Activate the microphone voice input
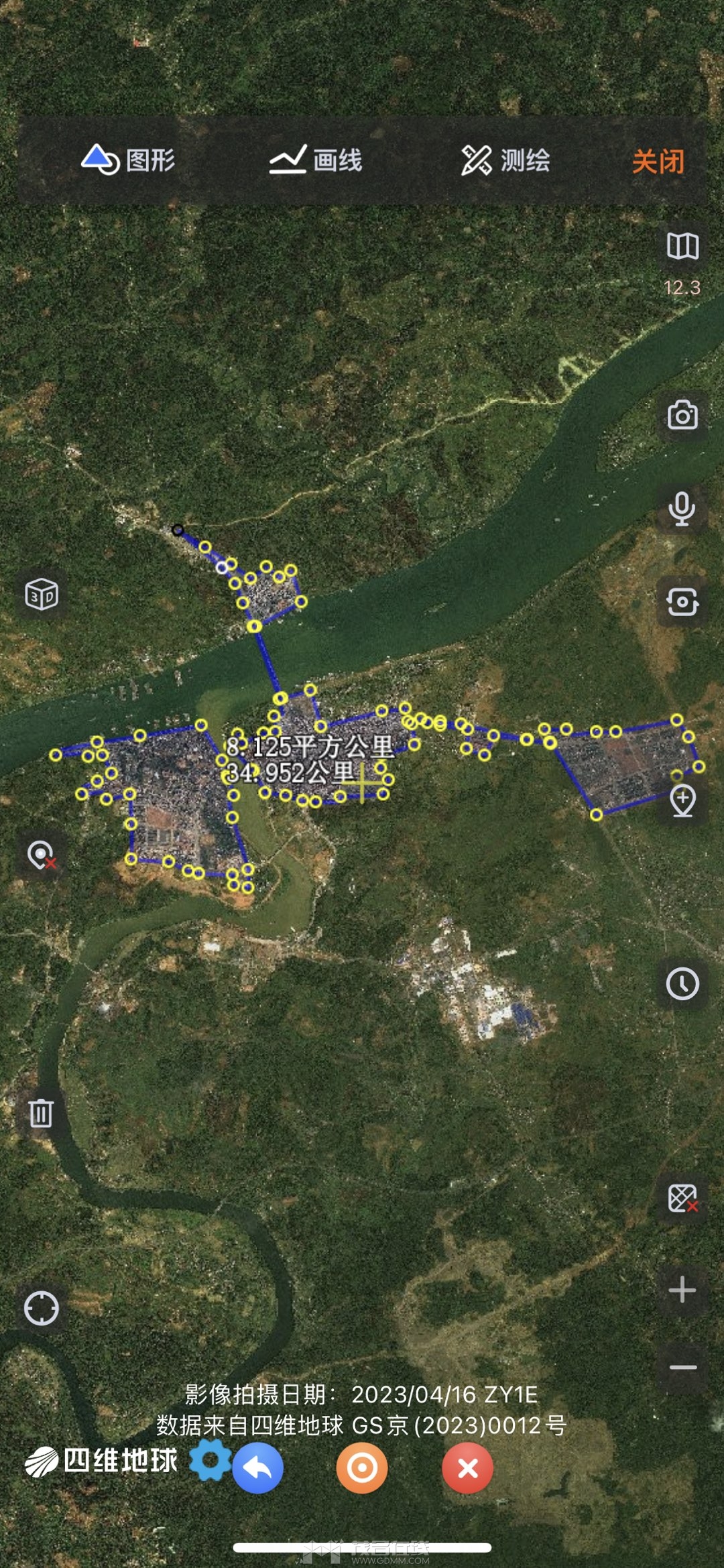The width and height of the screenshot is (724, 1568). [682, 508]
